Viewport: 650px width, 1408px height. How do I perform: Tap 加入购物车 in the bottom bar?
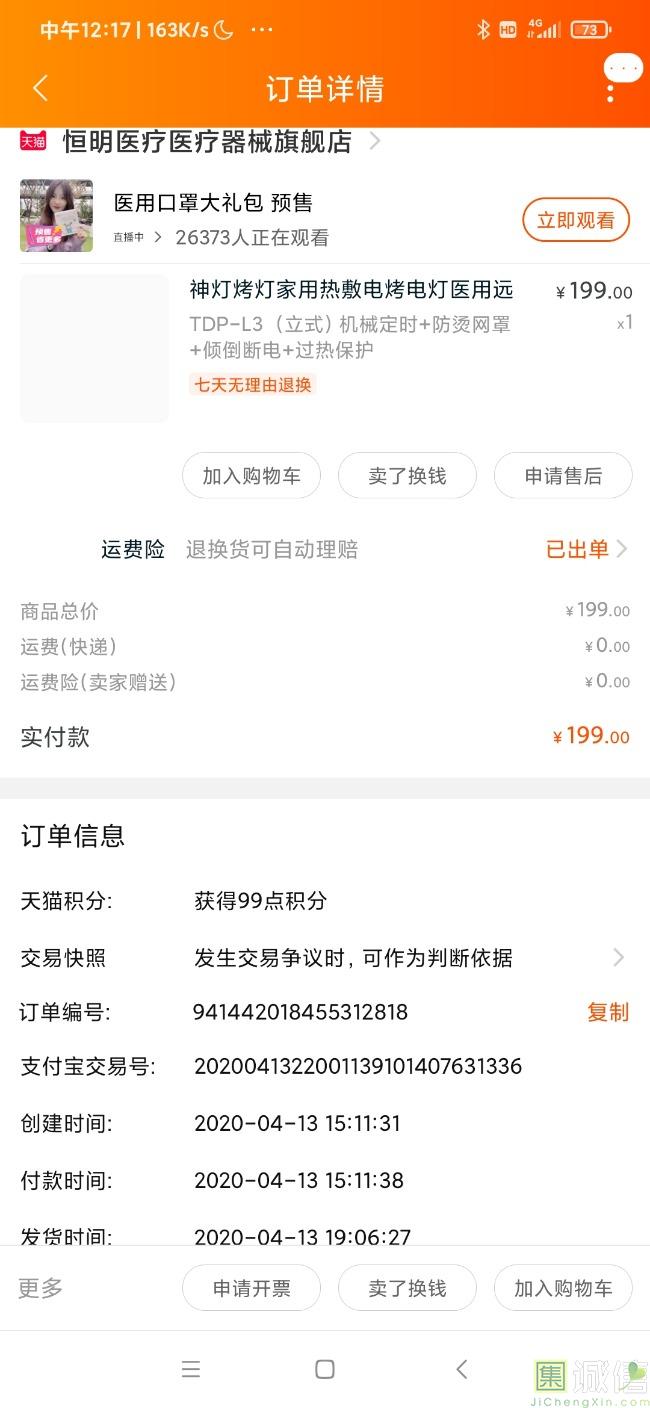[563, 1288]
